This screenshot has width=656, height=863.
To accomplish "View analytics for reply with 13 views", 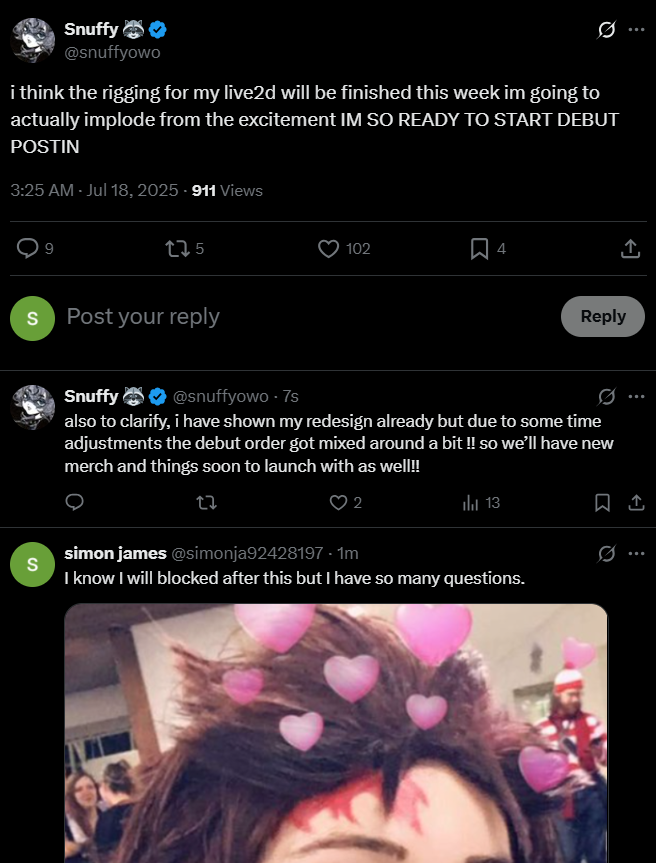I will (470, 503).
